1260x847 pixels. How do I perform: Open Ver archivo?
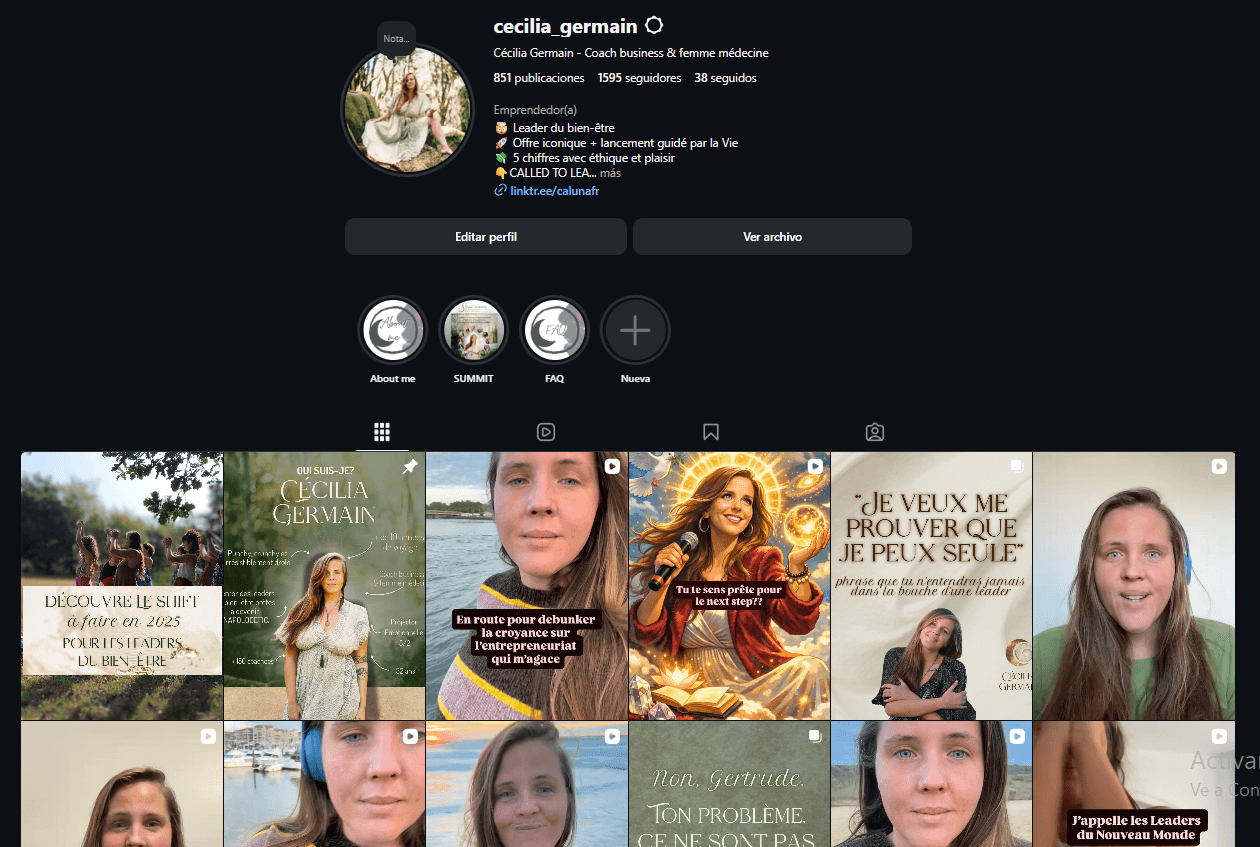point(772,237)
